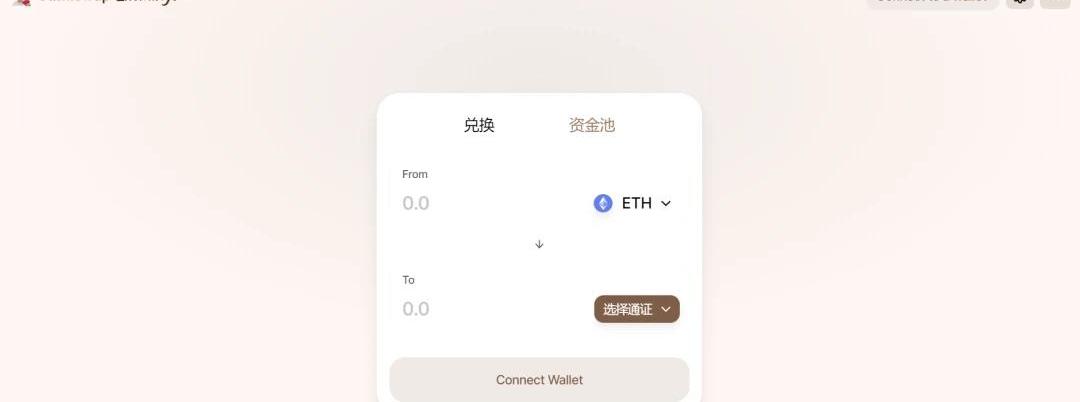1080x402 pixels.
Task: Enter amount in the To field
Action: pyautogui.click(x=480, y=309)
